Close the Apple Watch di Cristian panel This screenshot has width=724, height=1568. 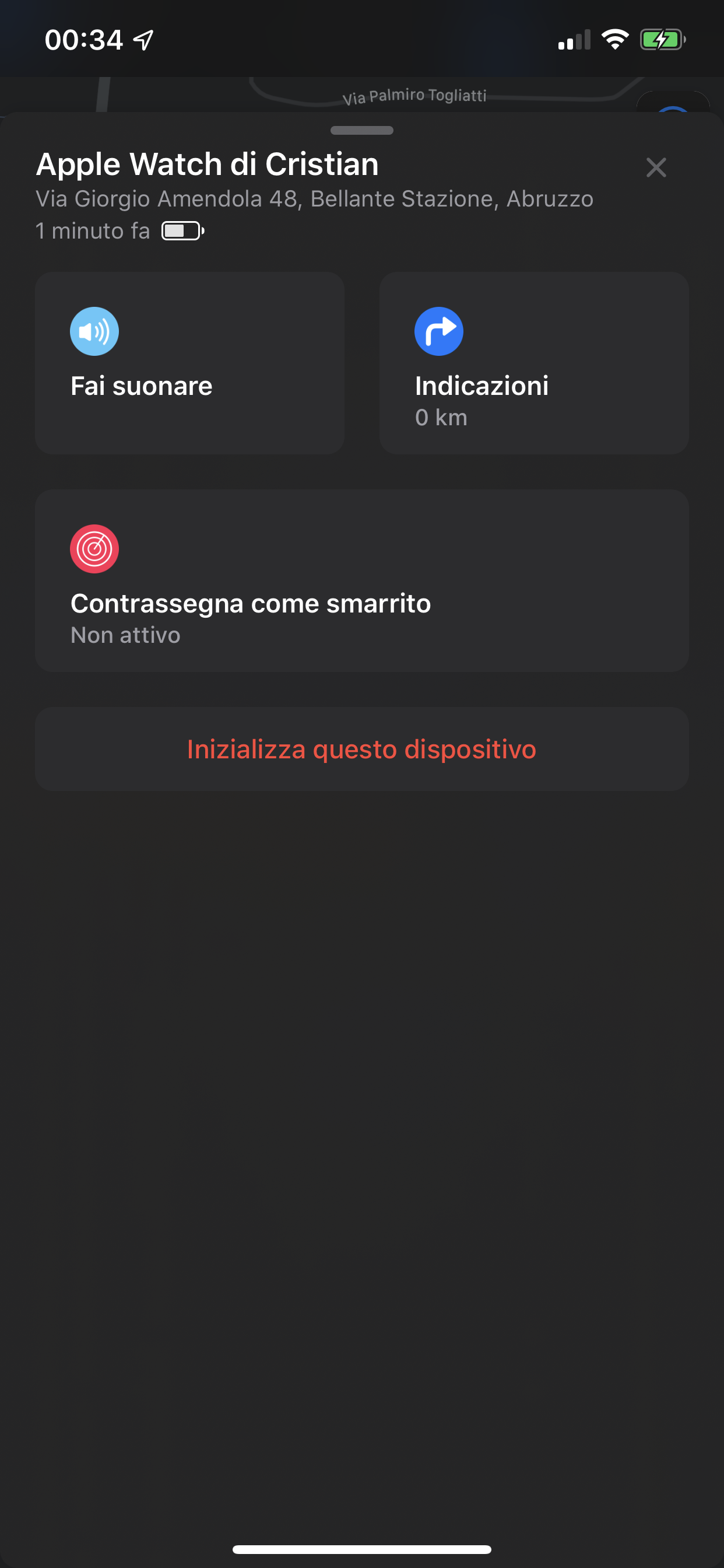(656, 167)
